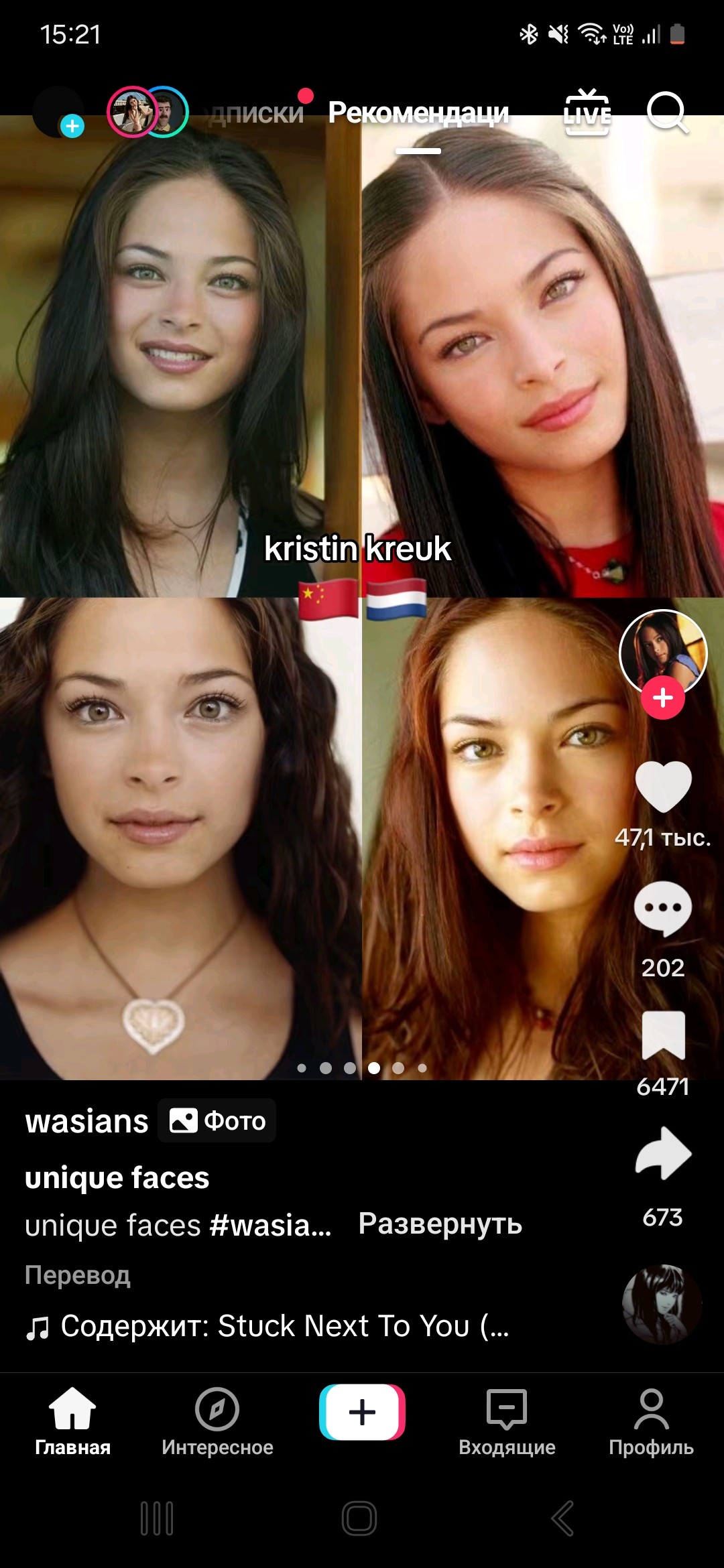This screenshot has height=1568, width=724.
Task: Bookmark this post to favorites
Action: click(x=663, y=1035)
